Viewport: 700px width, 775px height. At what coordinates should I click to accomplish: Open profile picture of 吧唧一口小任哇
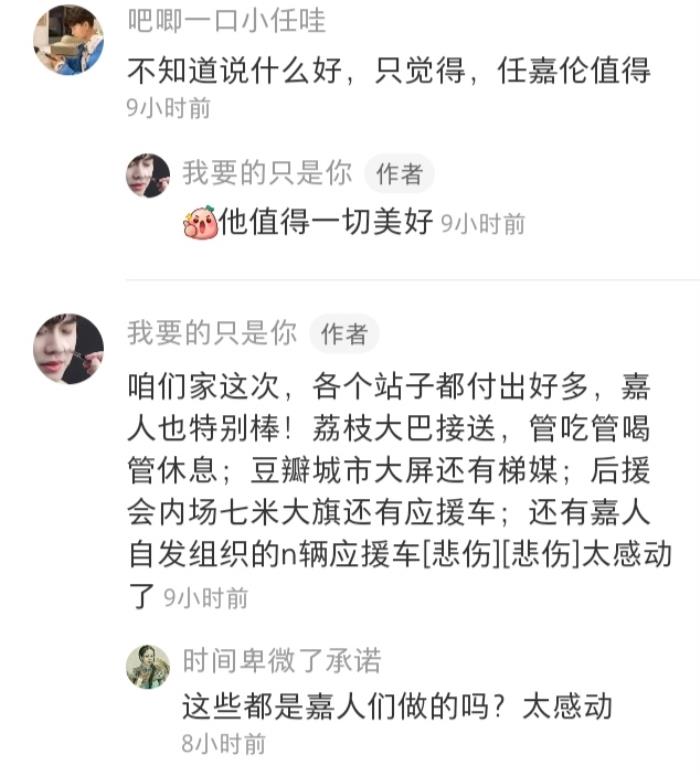click(68, 40)
